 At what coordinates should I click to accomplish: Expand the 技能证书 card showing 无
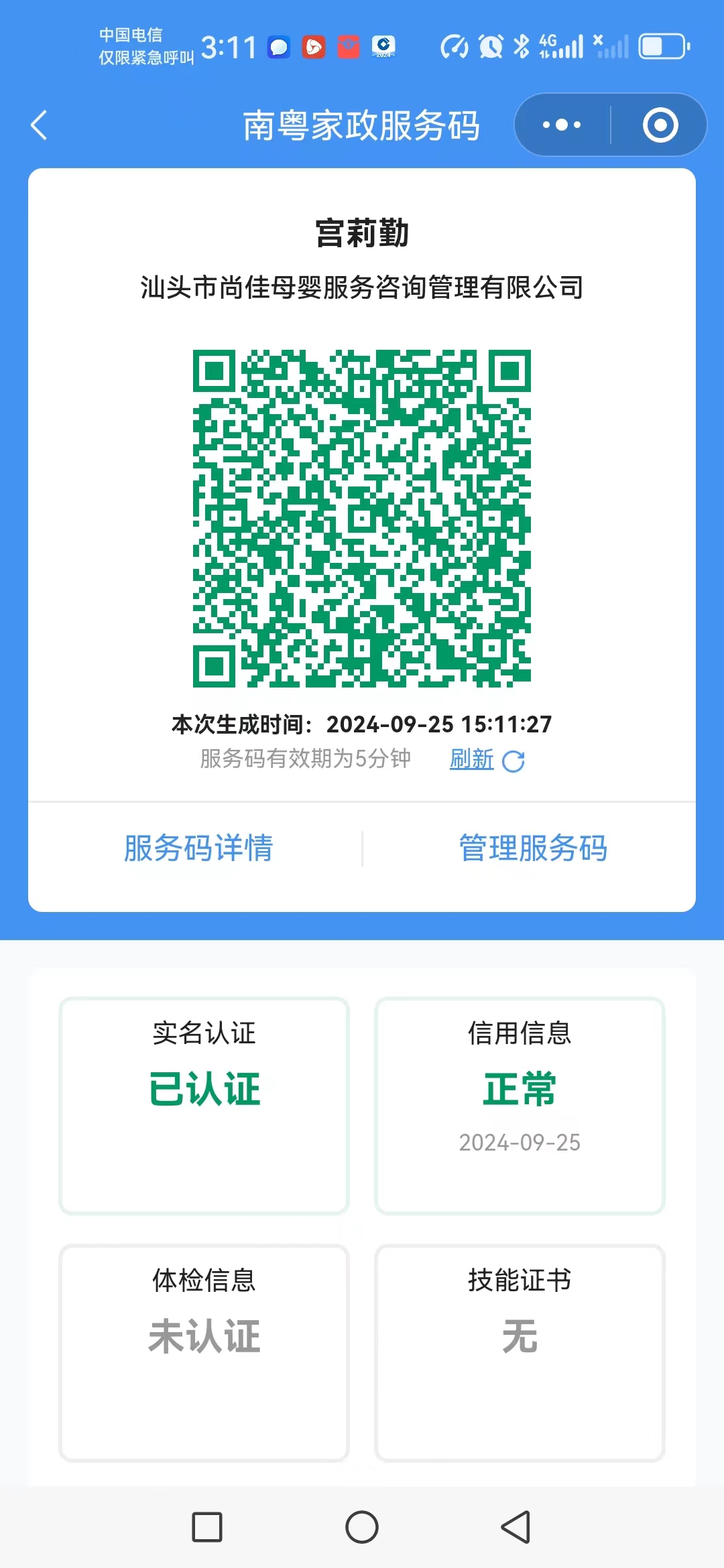[519, 1354]
